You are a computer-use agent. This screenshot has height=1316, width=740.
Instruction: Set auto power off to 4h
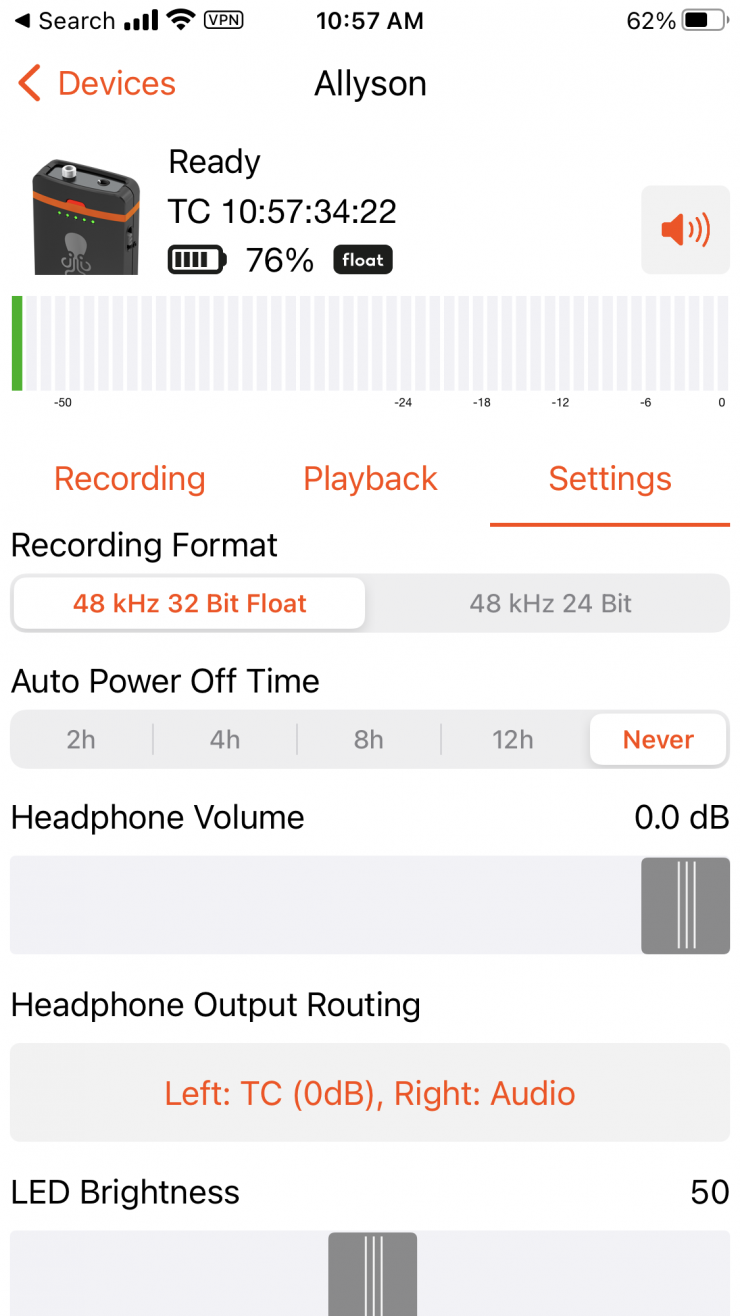click(x=225, y=740)
